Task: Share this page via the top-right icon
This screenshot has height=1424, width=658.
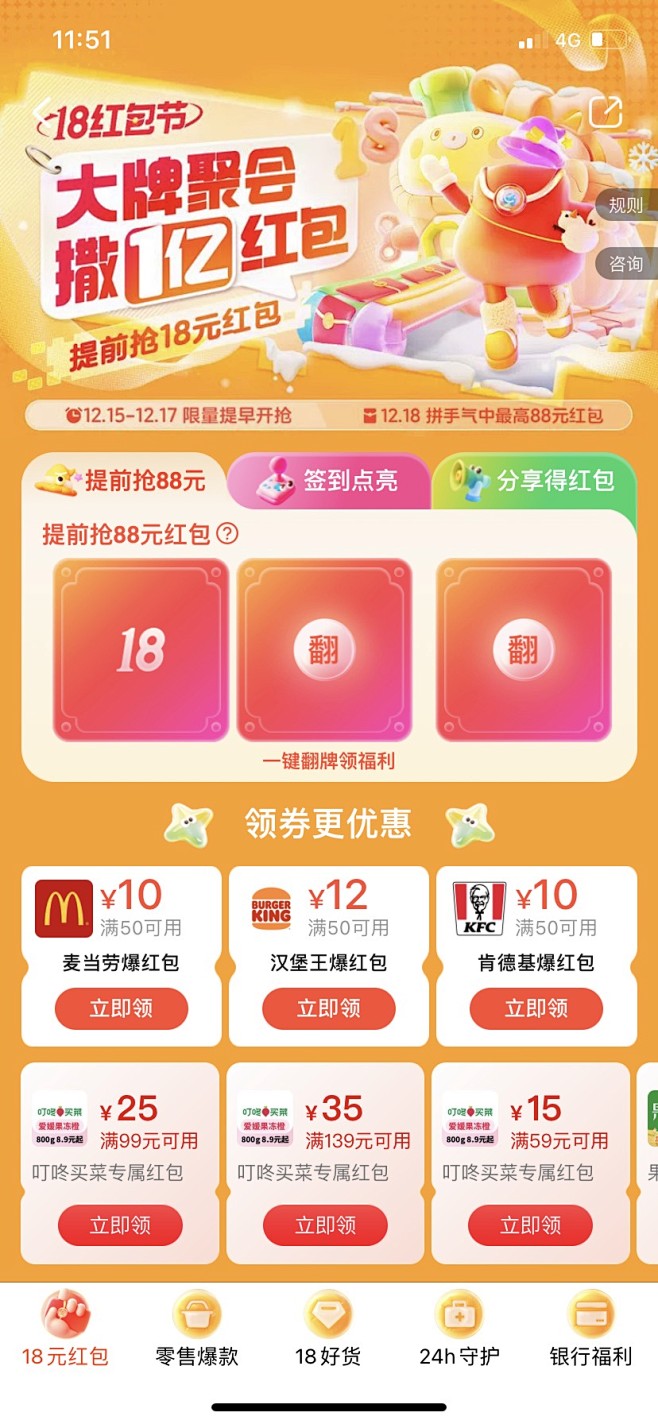Action: 605,112
